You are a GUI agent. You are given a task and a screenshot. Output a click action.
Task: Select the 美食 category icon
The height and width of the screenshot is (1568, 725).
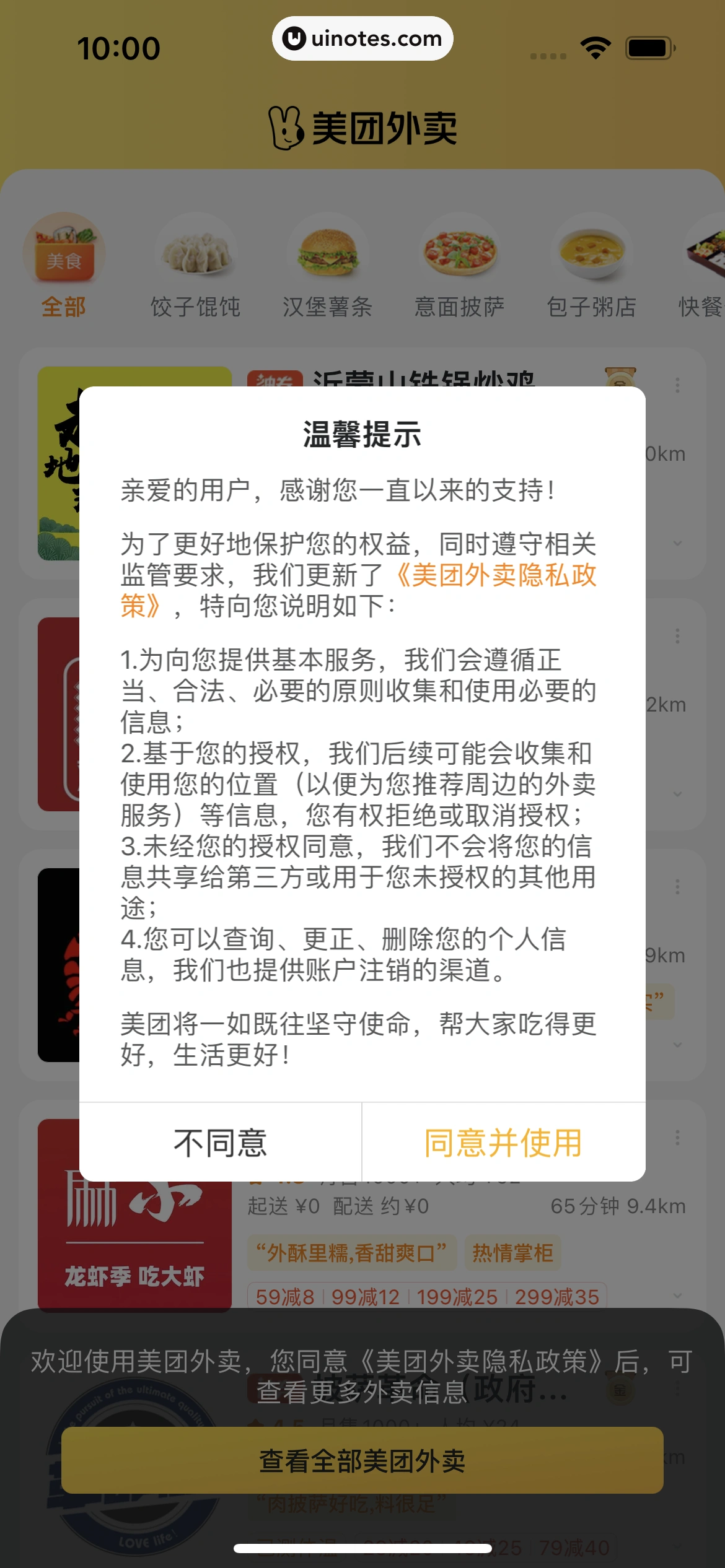[64, 253]
